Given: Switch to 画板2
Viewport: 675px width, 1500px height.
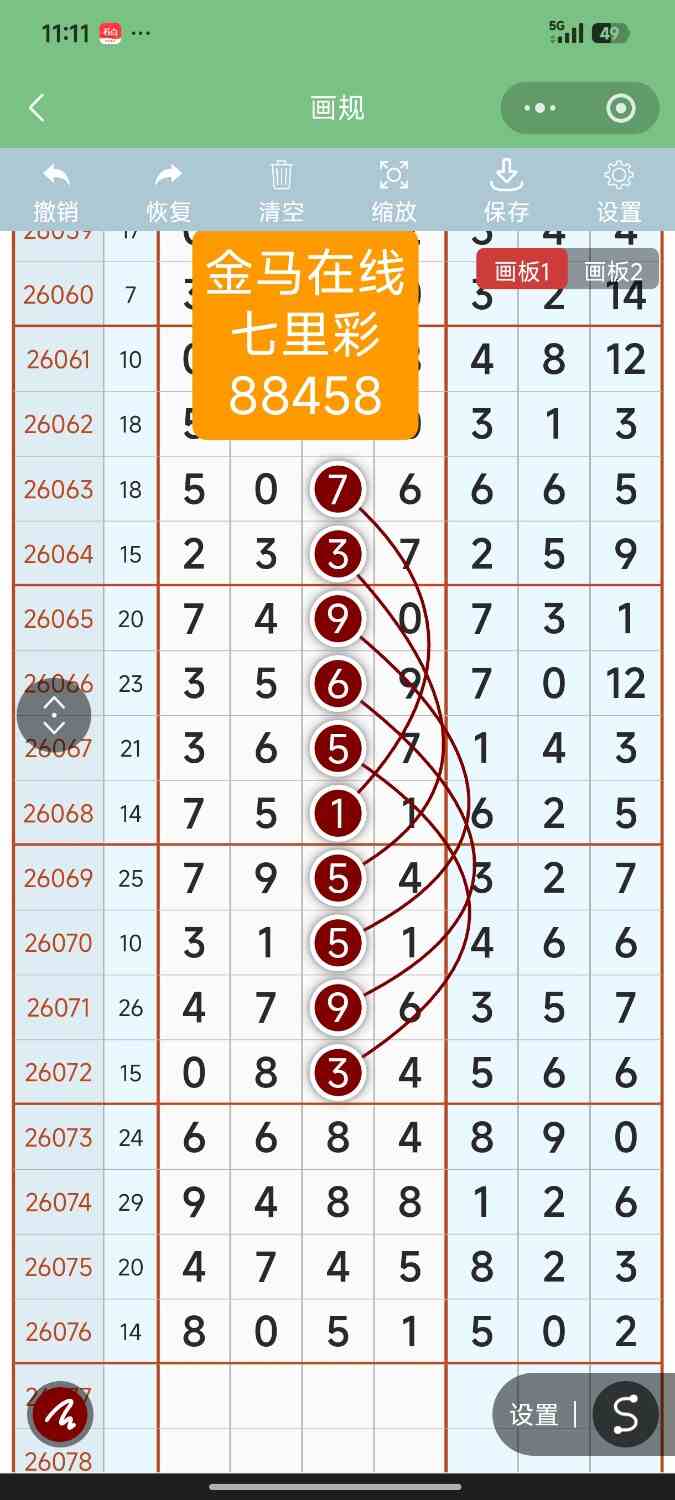Looking at the screenshot, I should tap(613, 270).
